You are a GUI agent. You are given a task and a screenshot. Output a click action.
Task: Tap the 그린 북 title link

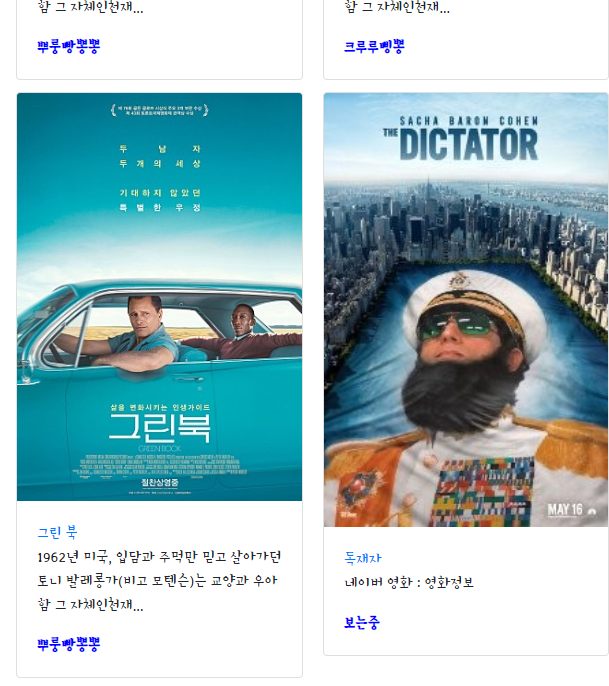coord(57,532)
